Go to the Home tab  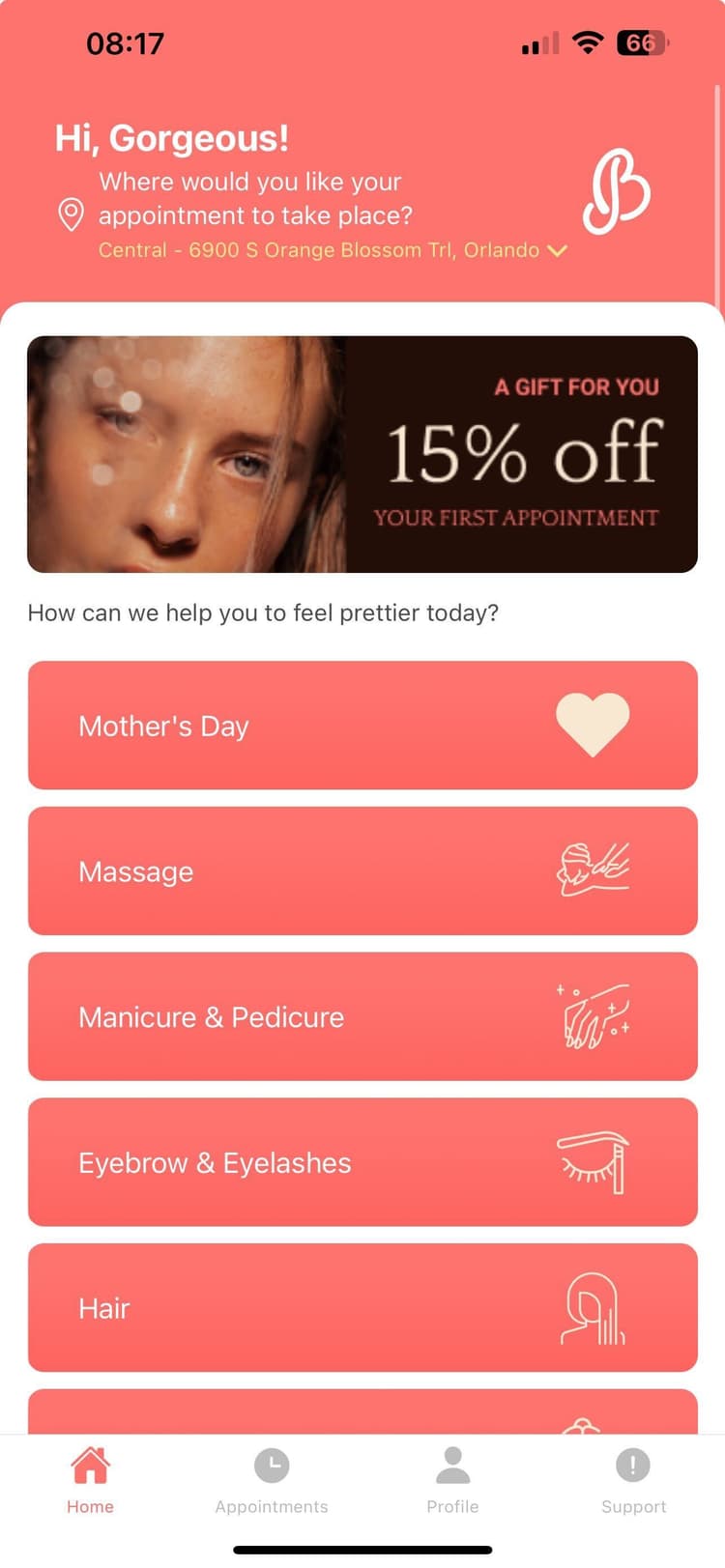[90, 1480]
